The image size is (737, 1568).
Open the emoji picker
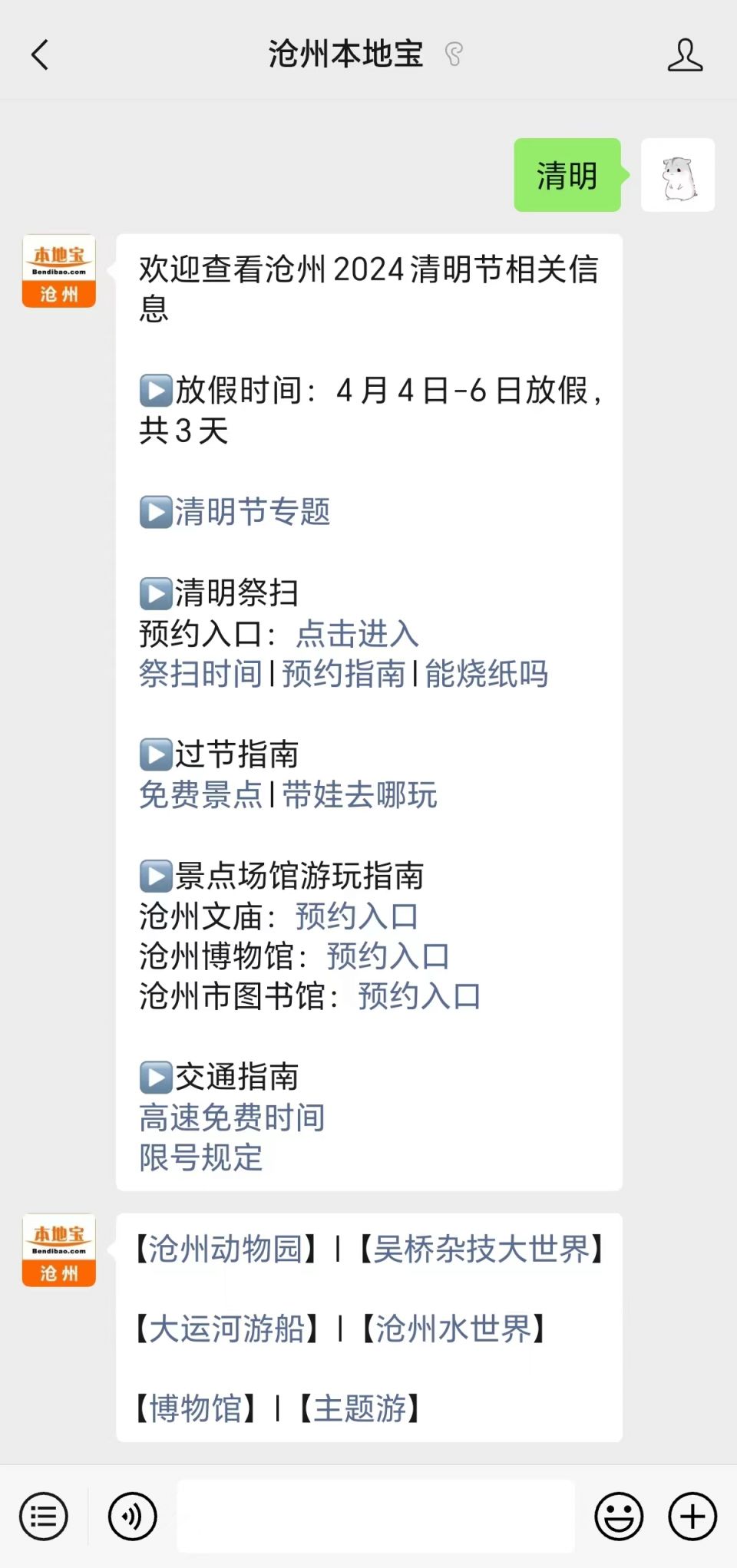coord(619,1516)
